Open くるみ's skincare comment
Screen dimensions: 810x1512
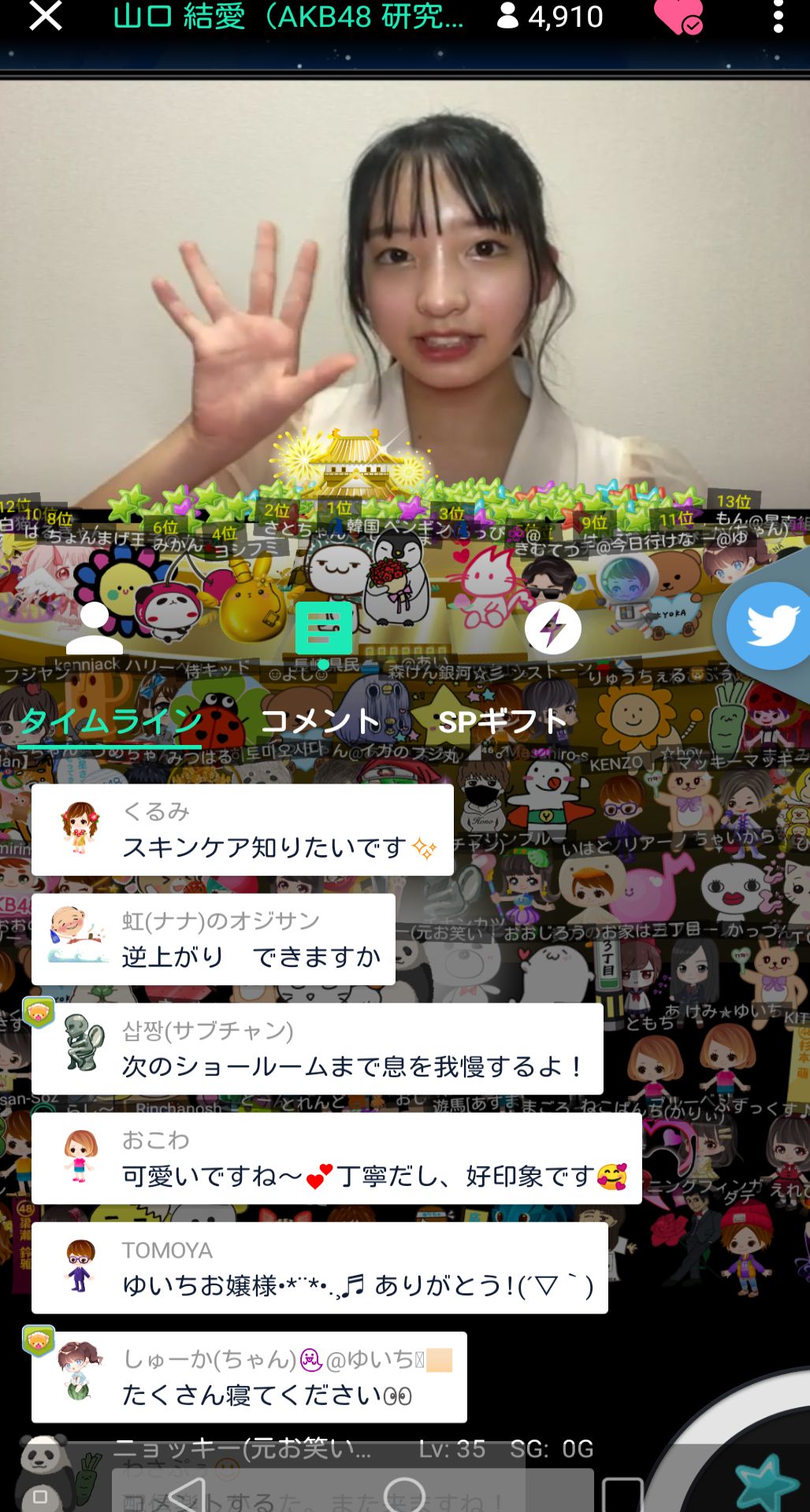(x=243, y=829)
